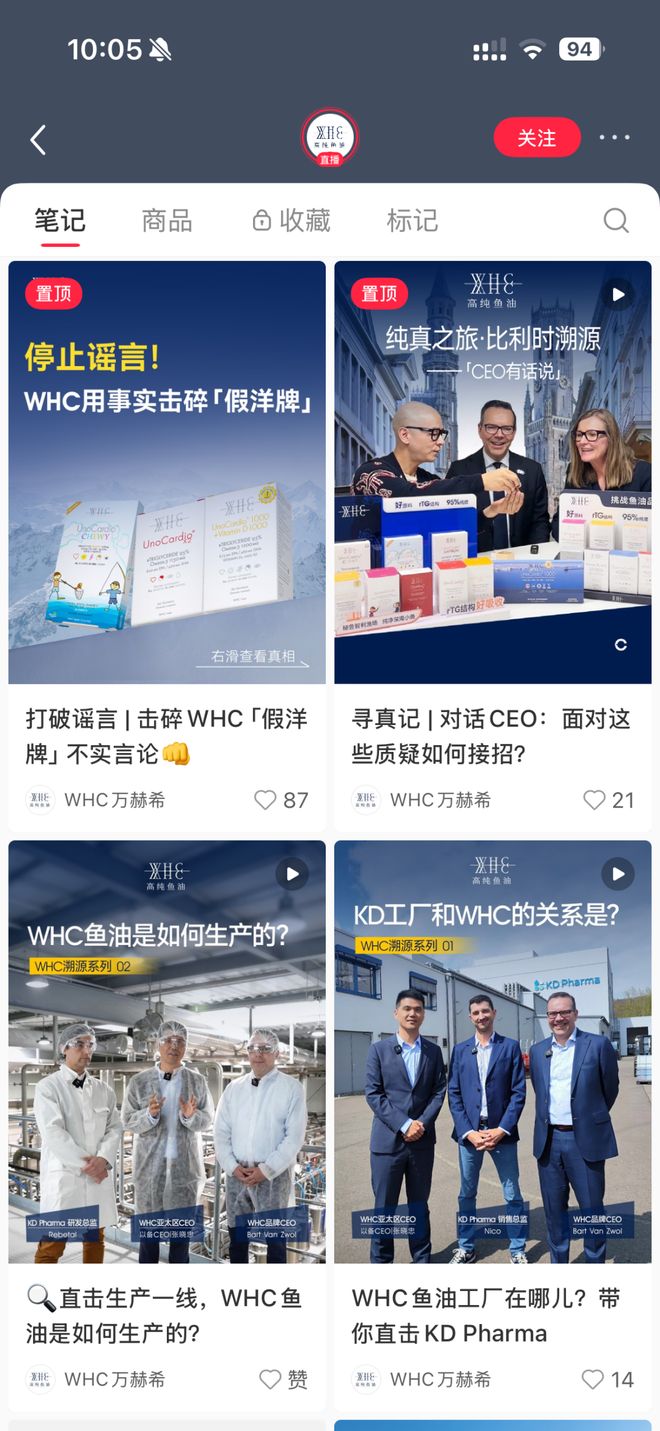Open the three-dot overflow menu
This screenshot has width=660, height=1431.
point(614,138)
